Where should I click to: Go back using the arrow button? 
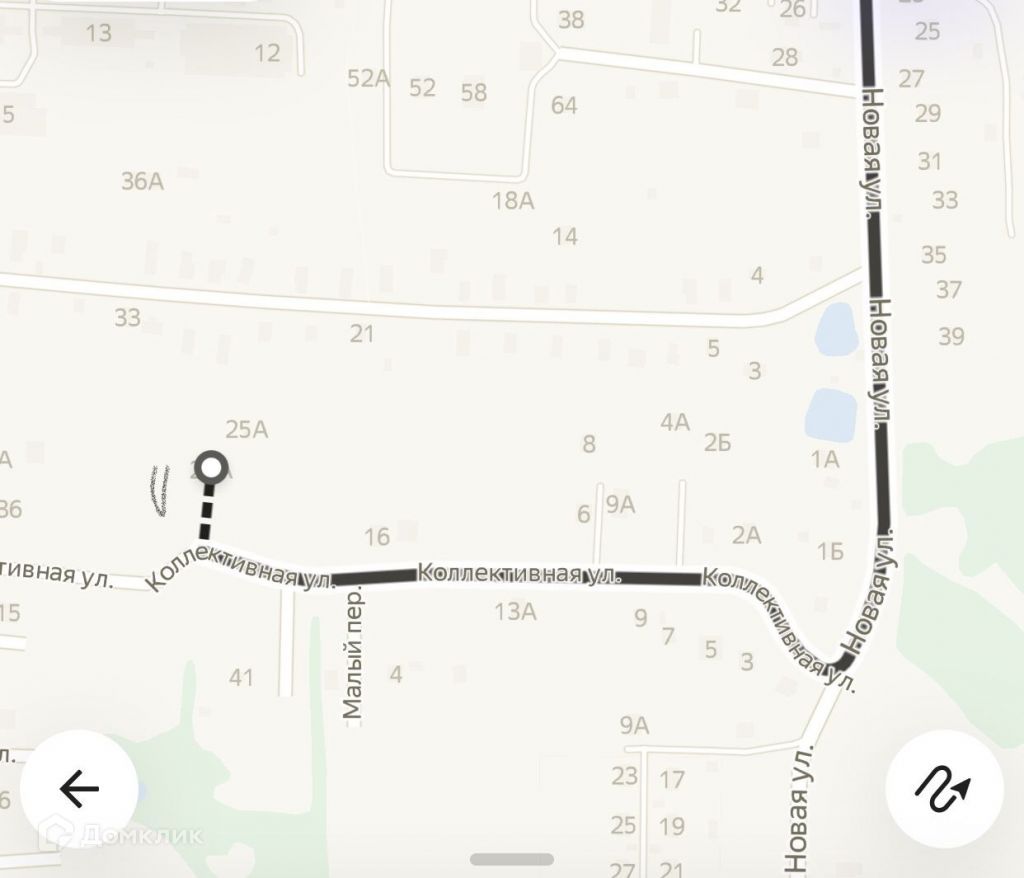[x=79, y=789]
